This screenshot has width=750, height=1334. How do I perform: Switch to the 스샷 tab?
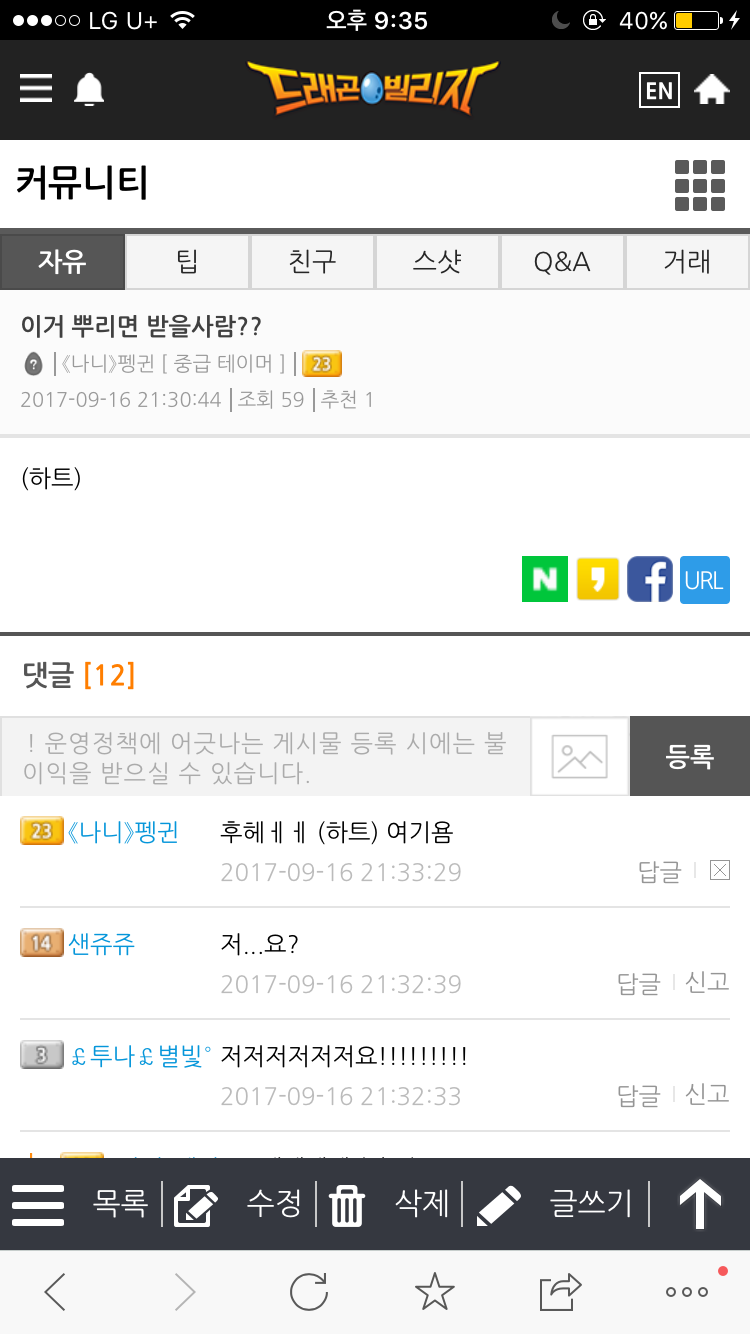click(x=437, y=262)
